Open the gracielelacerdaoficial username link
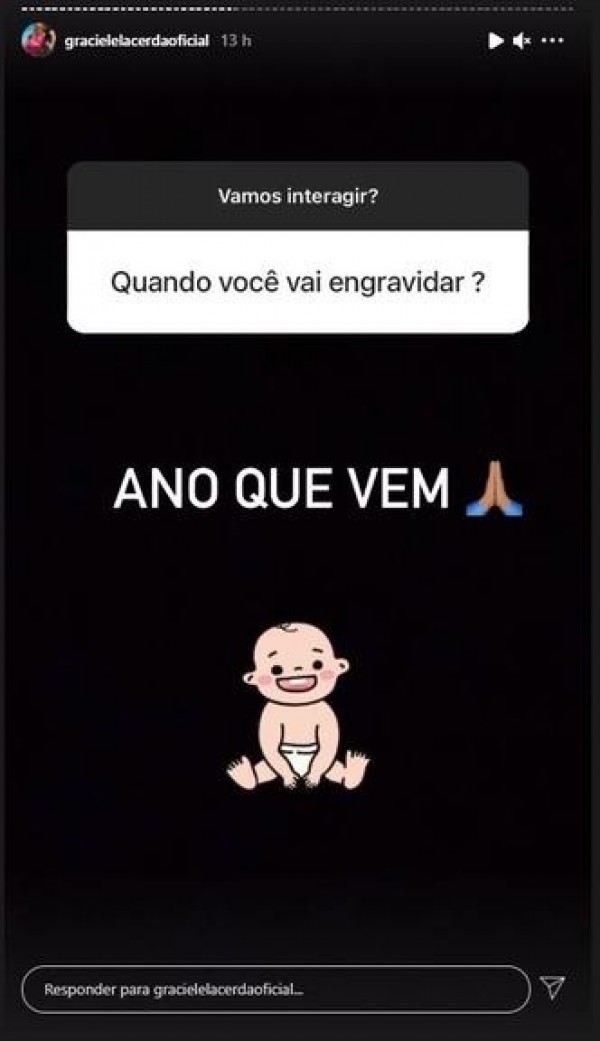Image resolution: width=600 pixels, height=1041 pixels. pyautogui.click(x=136, y=41)
